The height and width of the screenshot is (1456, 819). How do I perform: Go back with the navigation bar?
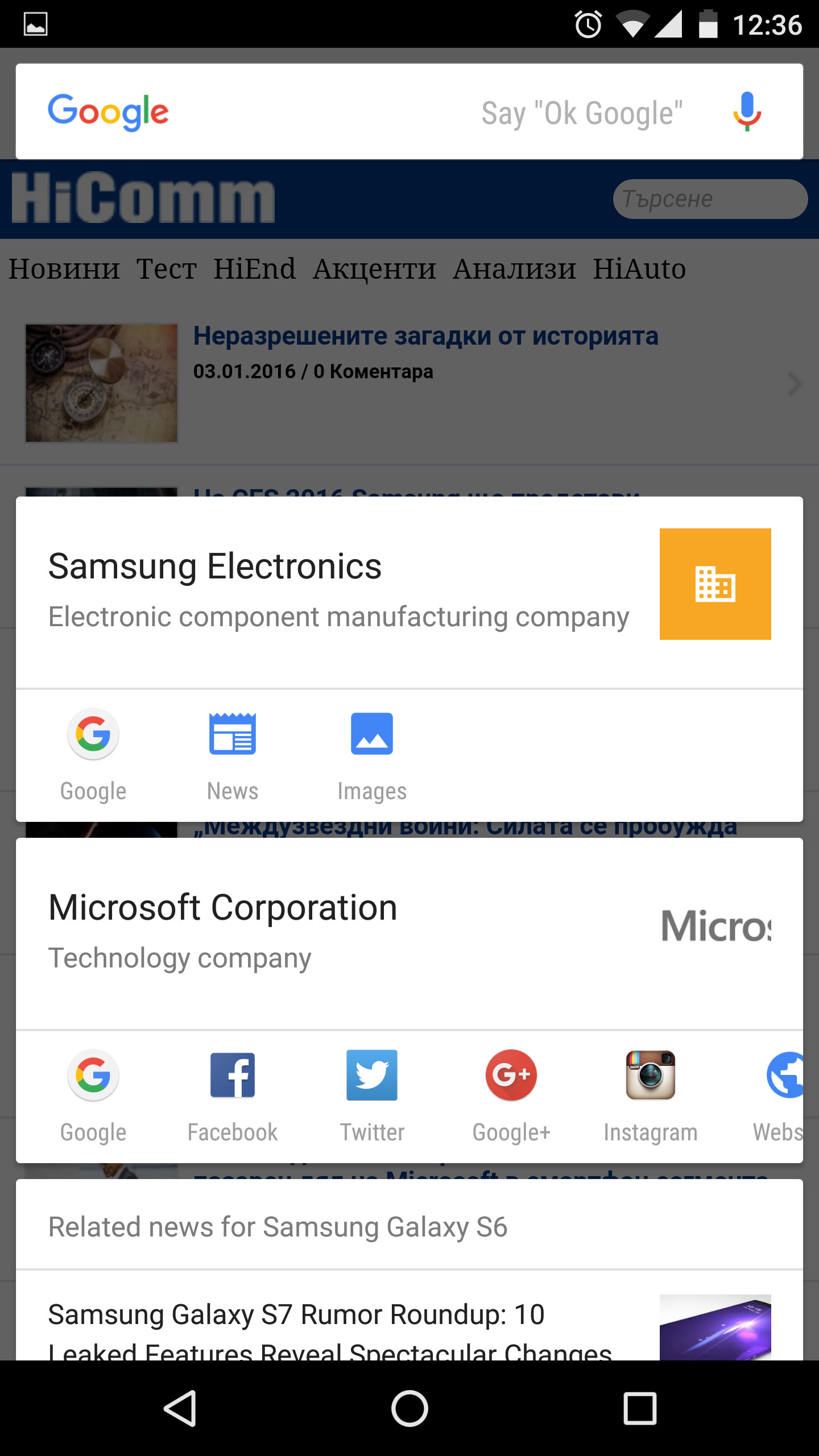(x=180, y=1408)
